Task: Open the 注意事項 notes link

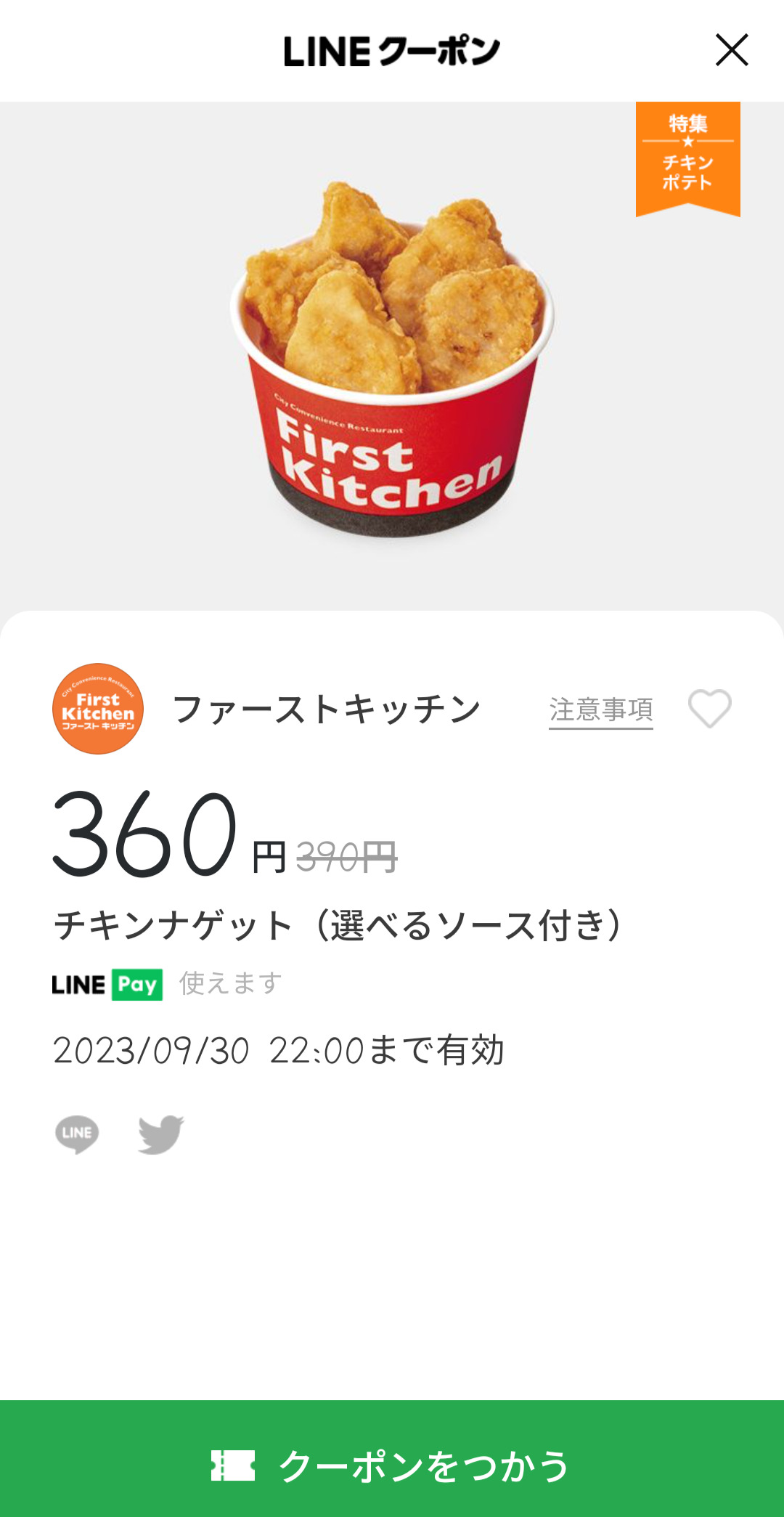Action: coord(600,709)
